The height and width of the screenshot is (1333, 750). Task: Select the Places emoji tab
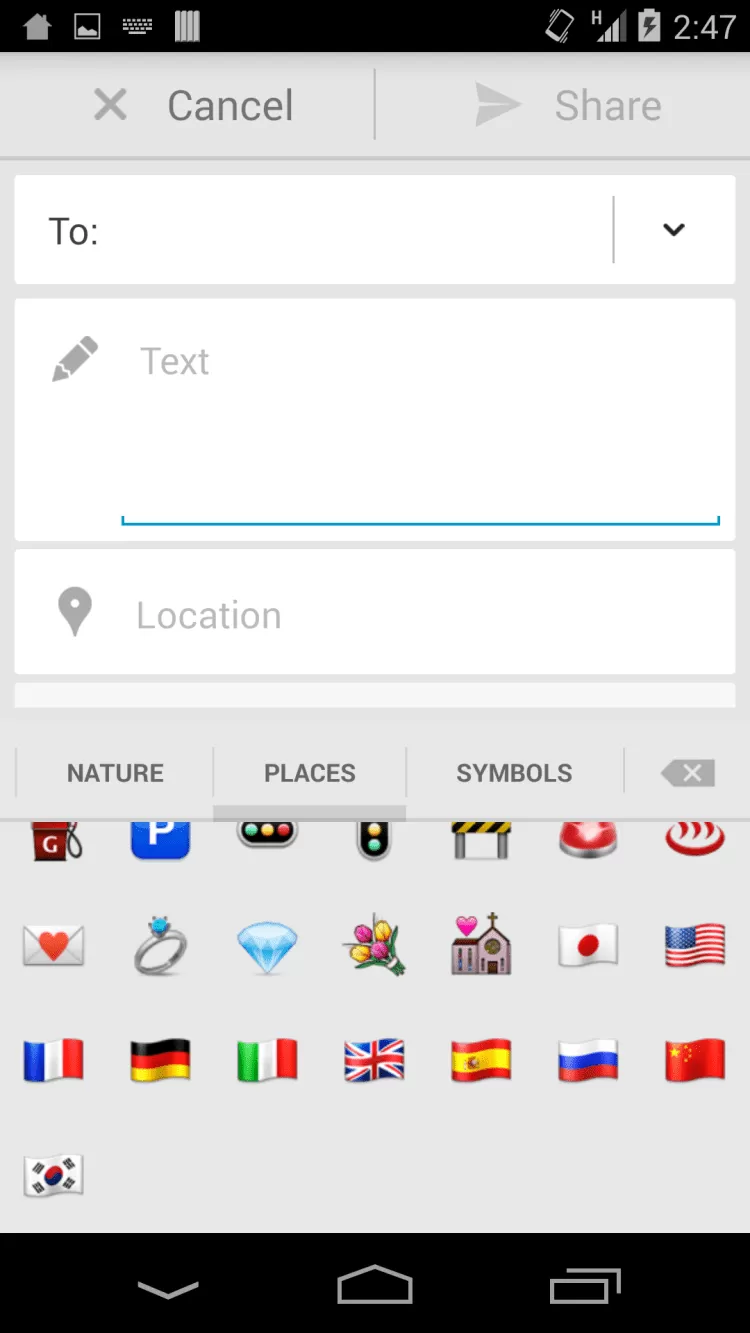309,773
